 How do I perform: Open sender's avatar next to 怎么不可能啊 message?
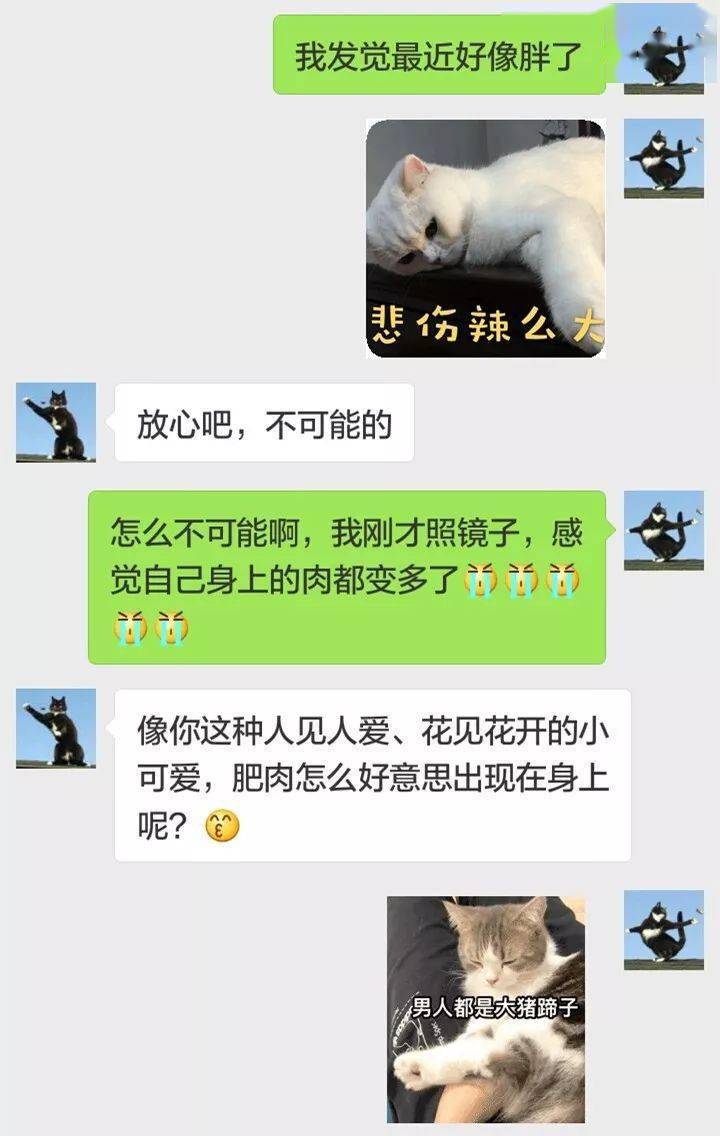[663, 530]
